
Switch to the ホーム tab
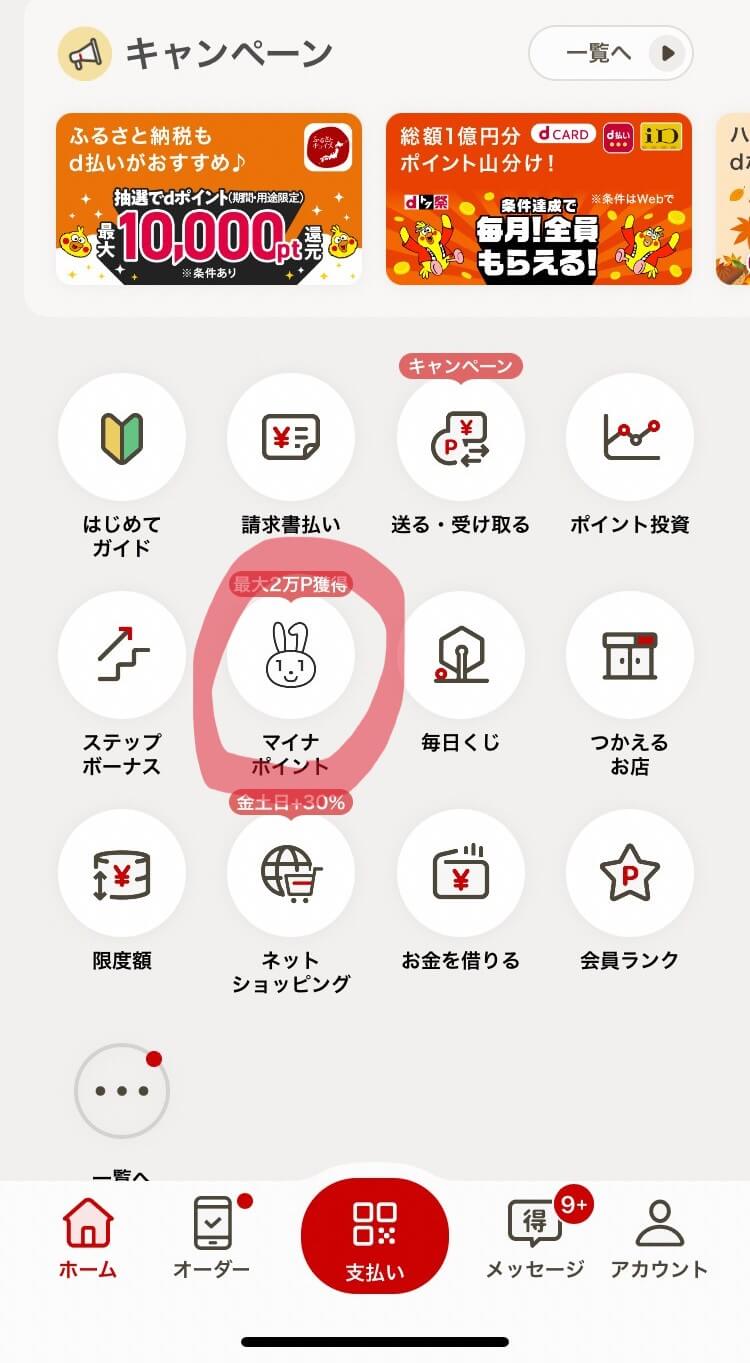coord(88,1238)
